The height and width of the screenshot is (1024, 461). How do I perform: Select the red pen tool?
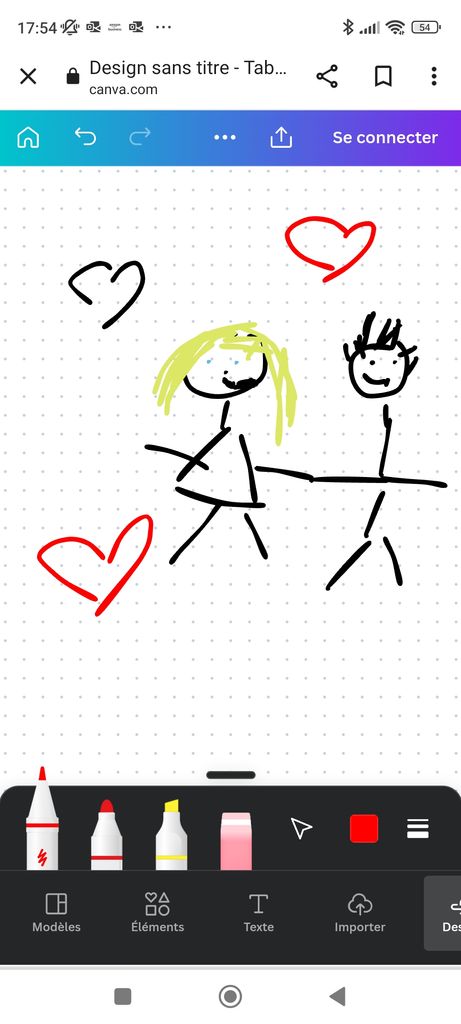point(42,819)
